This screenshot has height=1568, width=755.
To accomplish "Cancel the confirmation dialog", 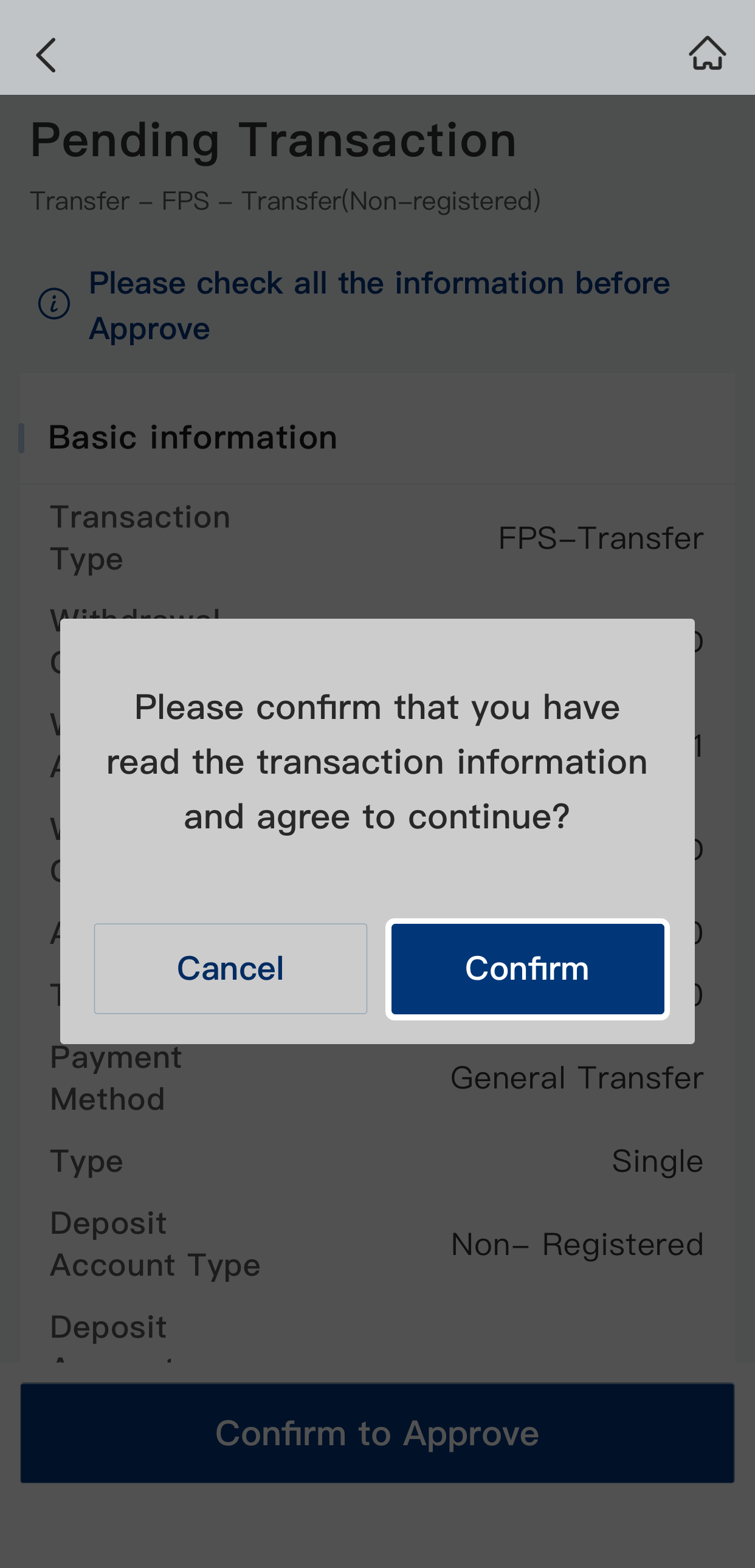I will [x=230, y=968].
